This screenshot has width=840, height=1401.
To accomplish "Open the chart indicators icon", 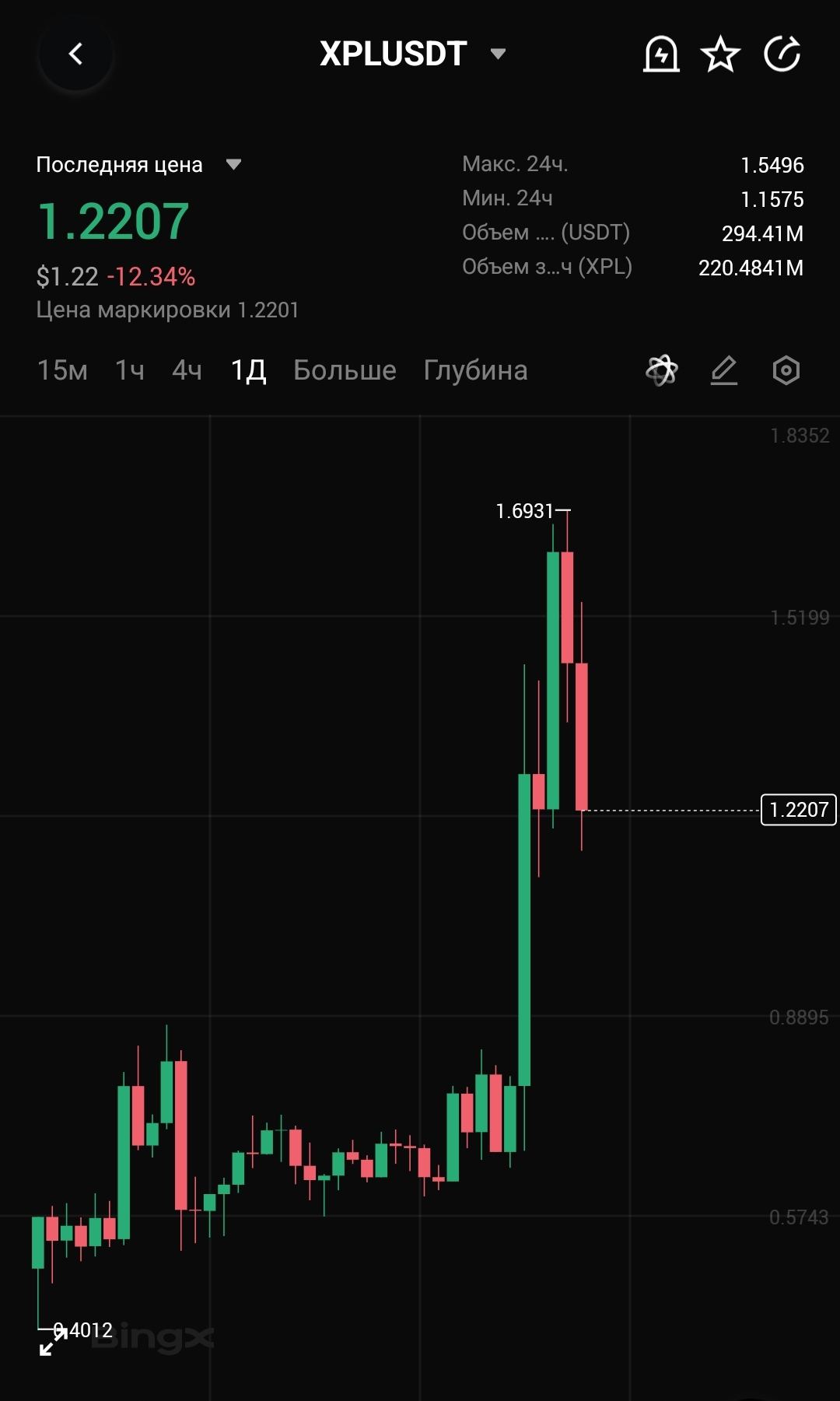I will click(x=662, y=370).
